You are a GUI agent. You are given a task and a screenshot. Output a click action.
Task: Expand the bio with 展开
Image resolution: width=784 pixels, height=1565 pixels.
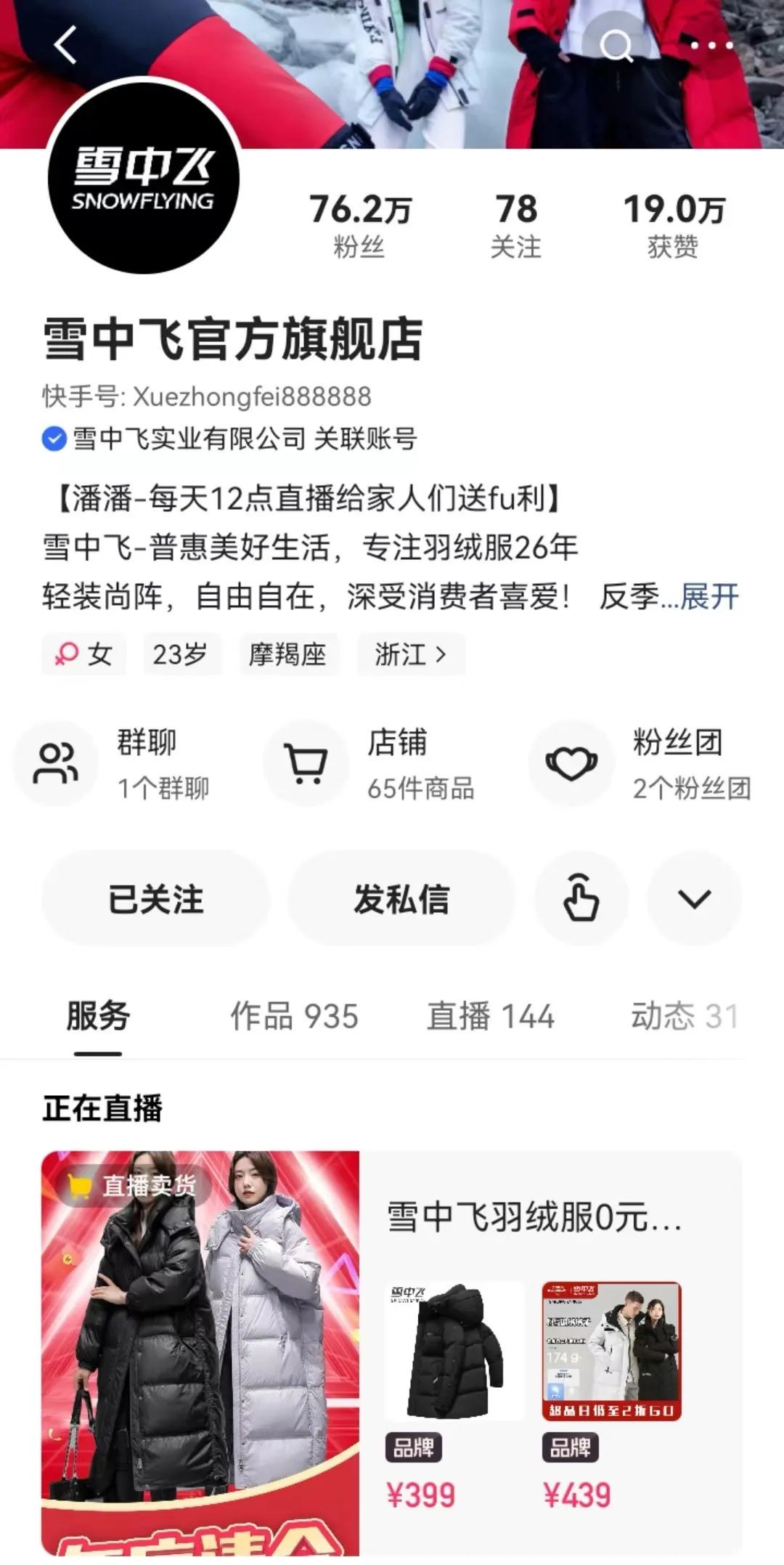pyautogui.click(x=709, y=597)
